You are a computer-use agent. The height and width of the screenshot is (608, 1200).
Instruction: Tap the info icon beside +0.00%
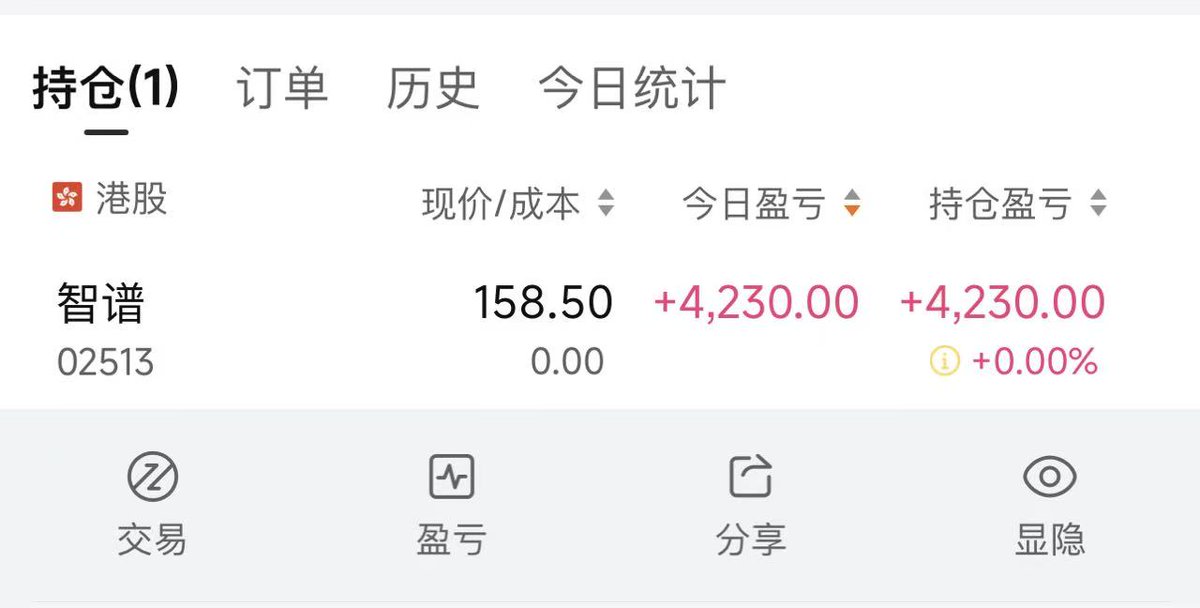tap(945, 361)
